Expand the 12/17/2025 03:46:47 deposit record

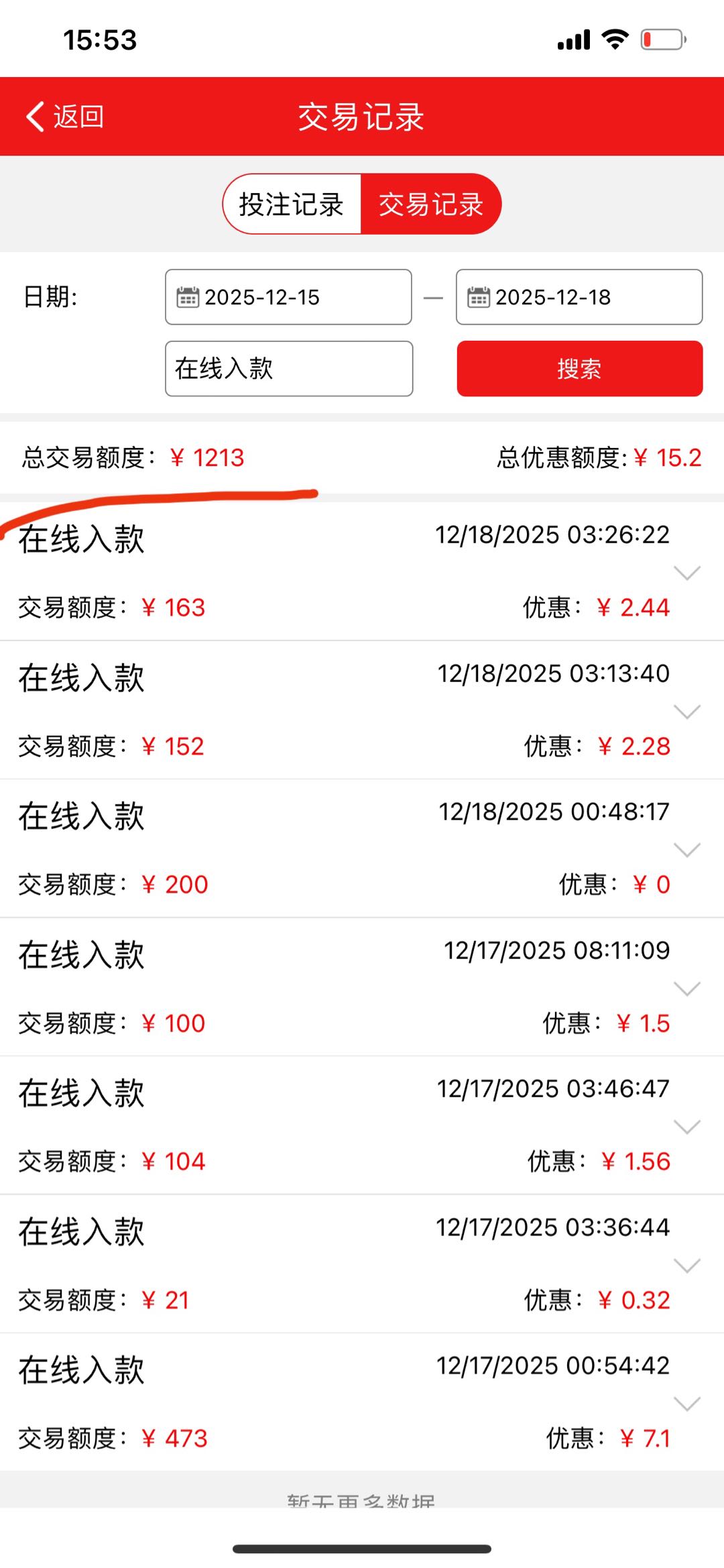[x=686, y=1127]
